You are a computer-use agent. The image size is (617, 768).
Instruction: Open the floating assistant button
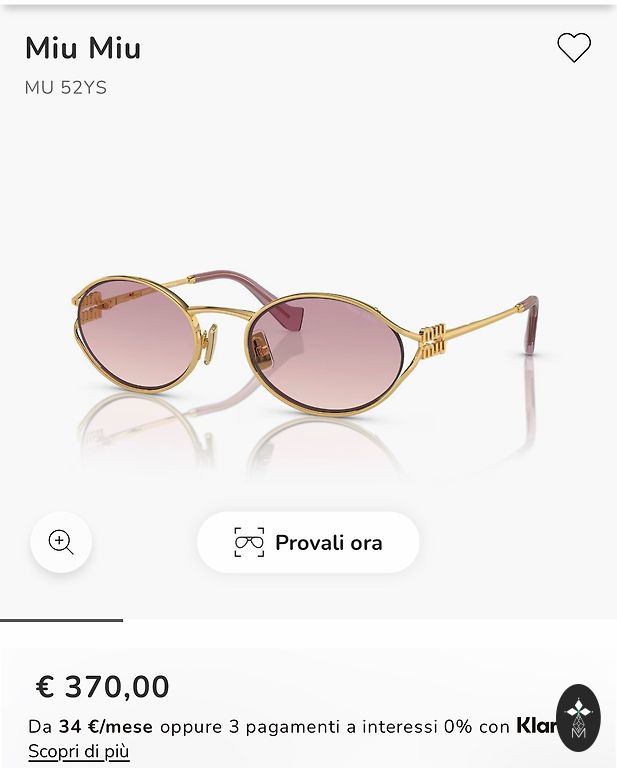(x=578, y=717)
